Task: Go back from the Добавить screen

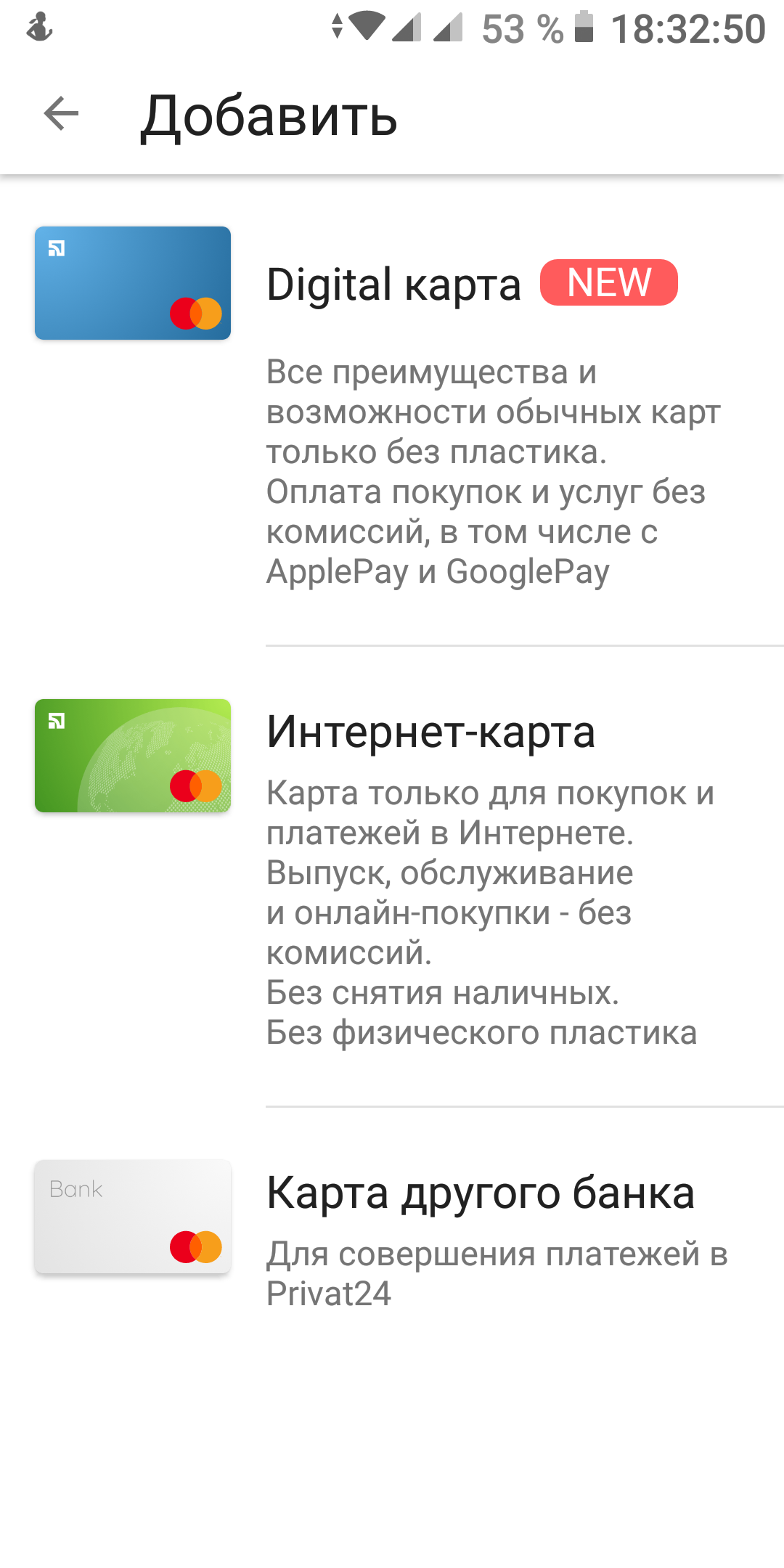Action: [61, 114]
